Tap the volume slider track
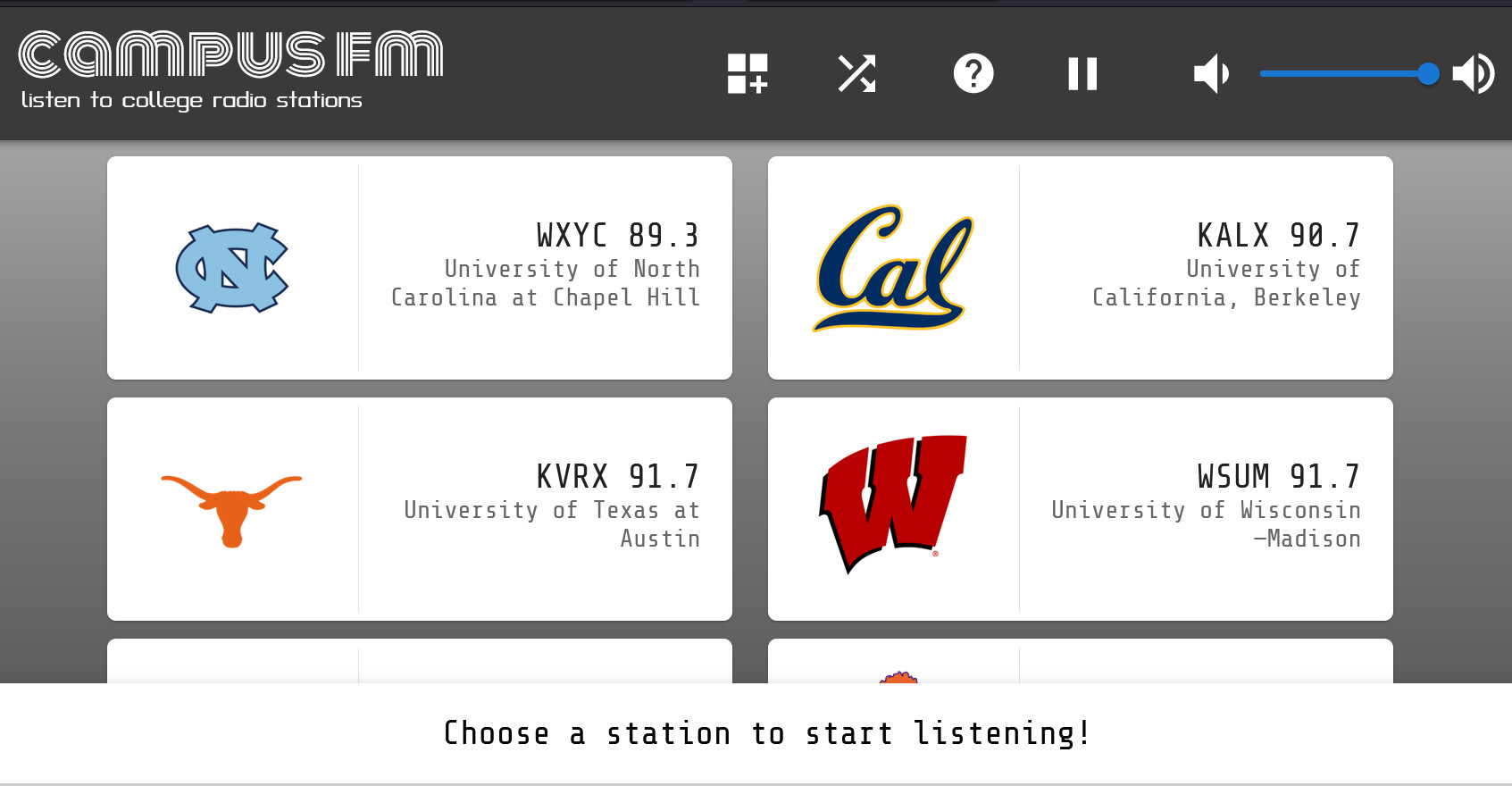Screen dimensions: 1512x786 pos(1340,73)
